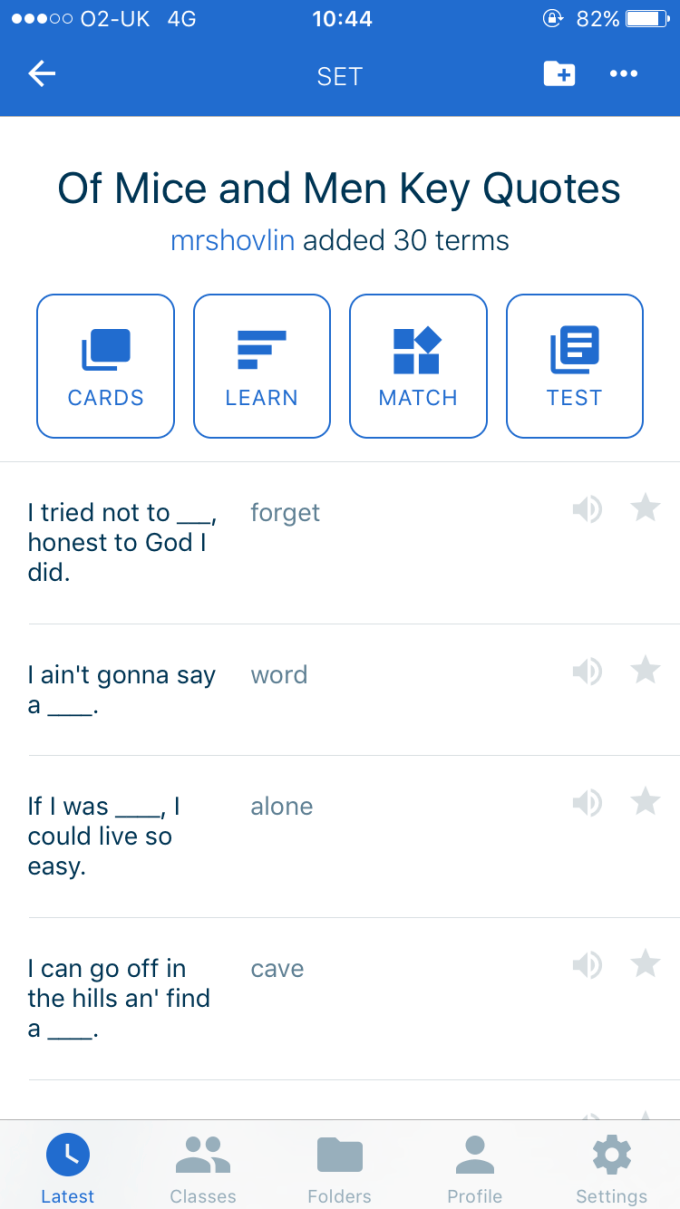This screenshot has height=1209, width=680.
Task: Go to the Settings tab
Action: [611, 1168]
